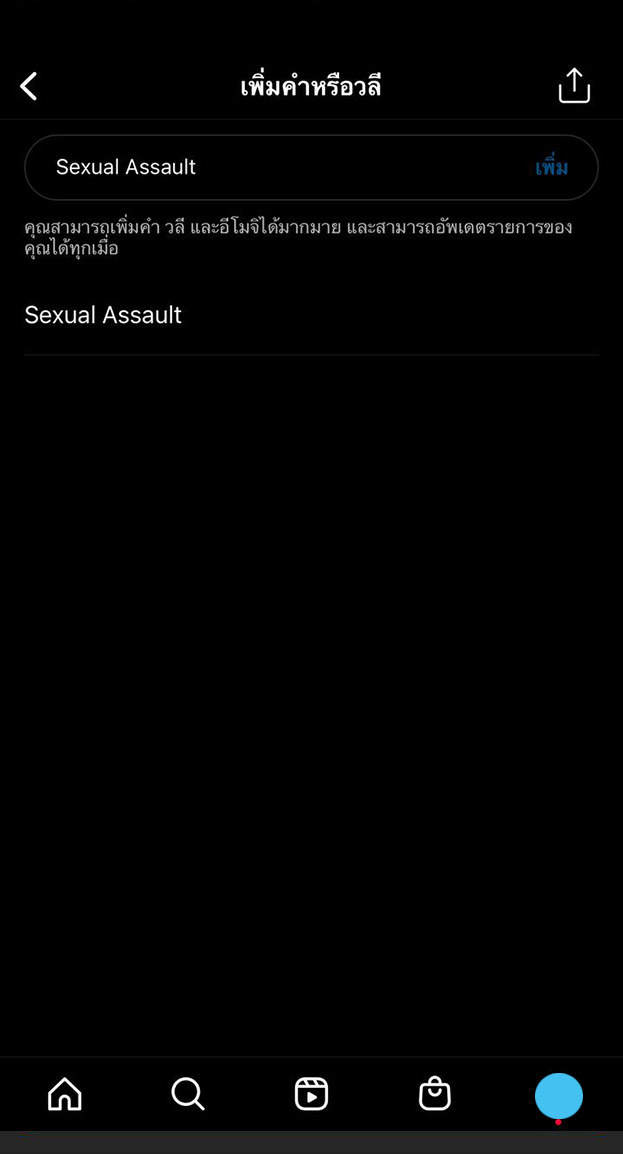Open the Shop tab
623x1154 pixels.
435,1094
